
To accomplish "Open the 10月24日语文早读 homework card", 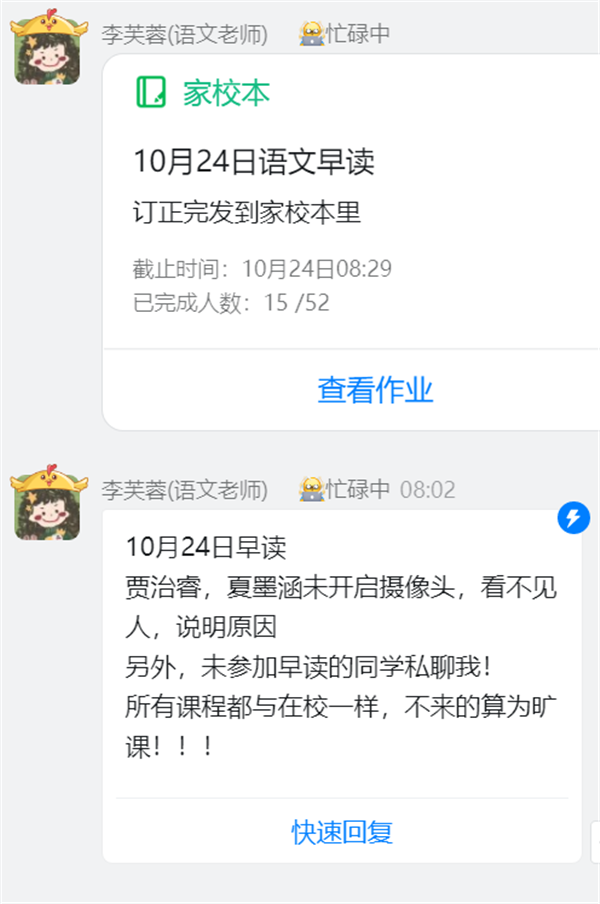I will click(254, 162).
